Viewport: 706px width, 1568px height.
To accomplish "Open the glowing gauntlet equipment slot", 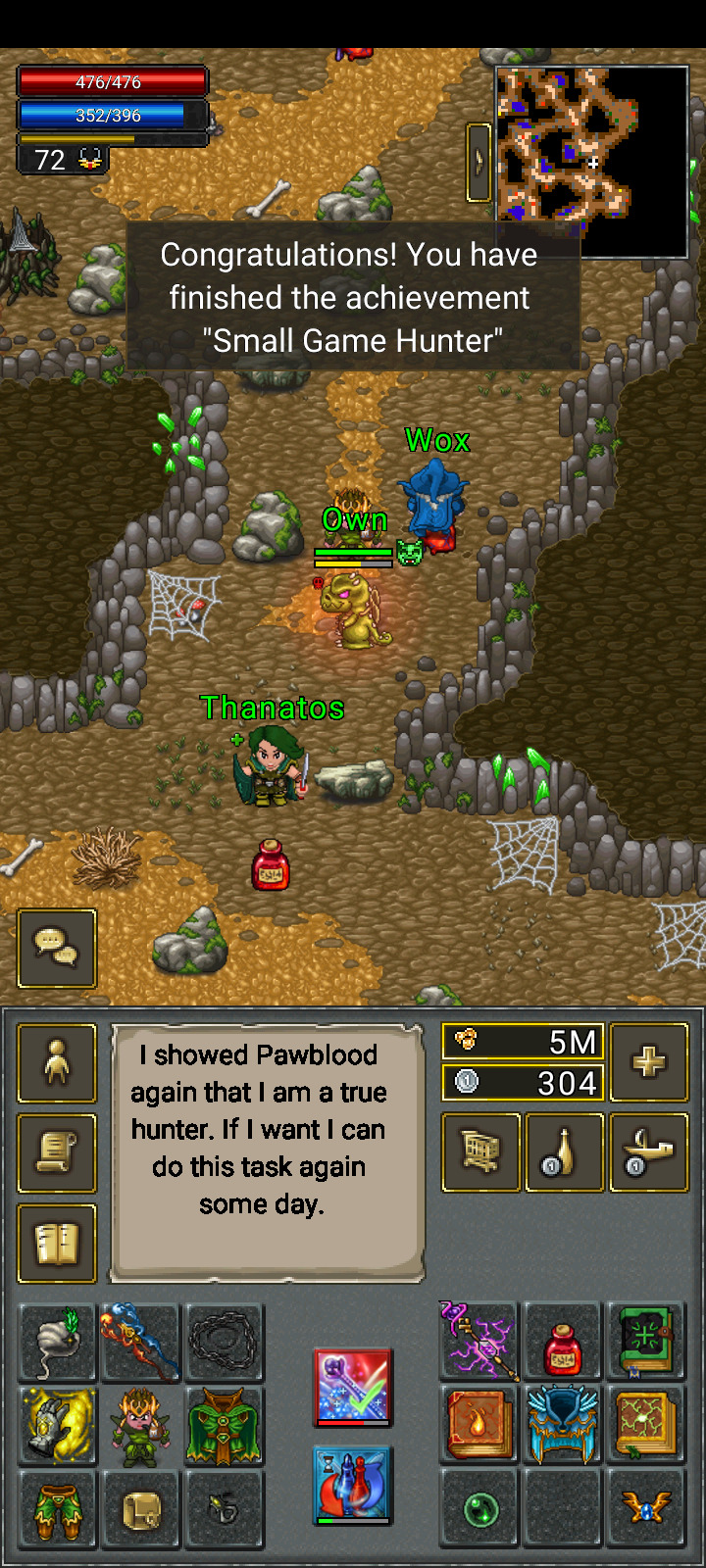I will 58,1426.
